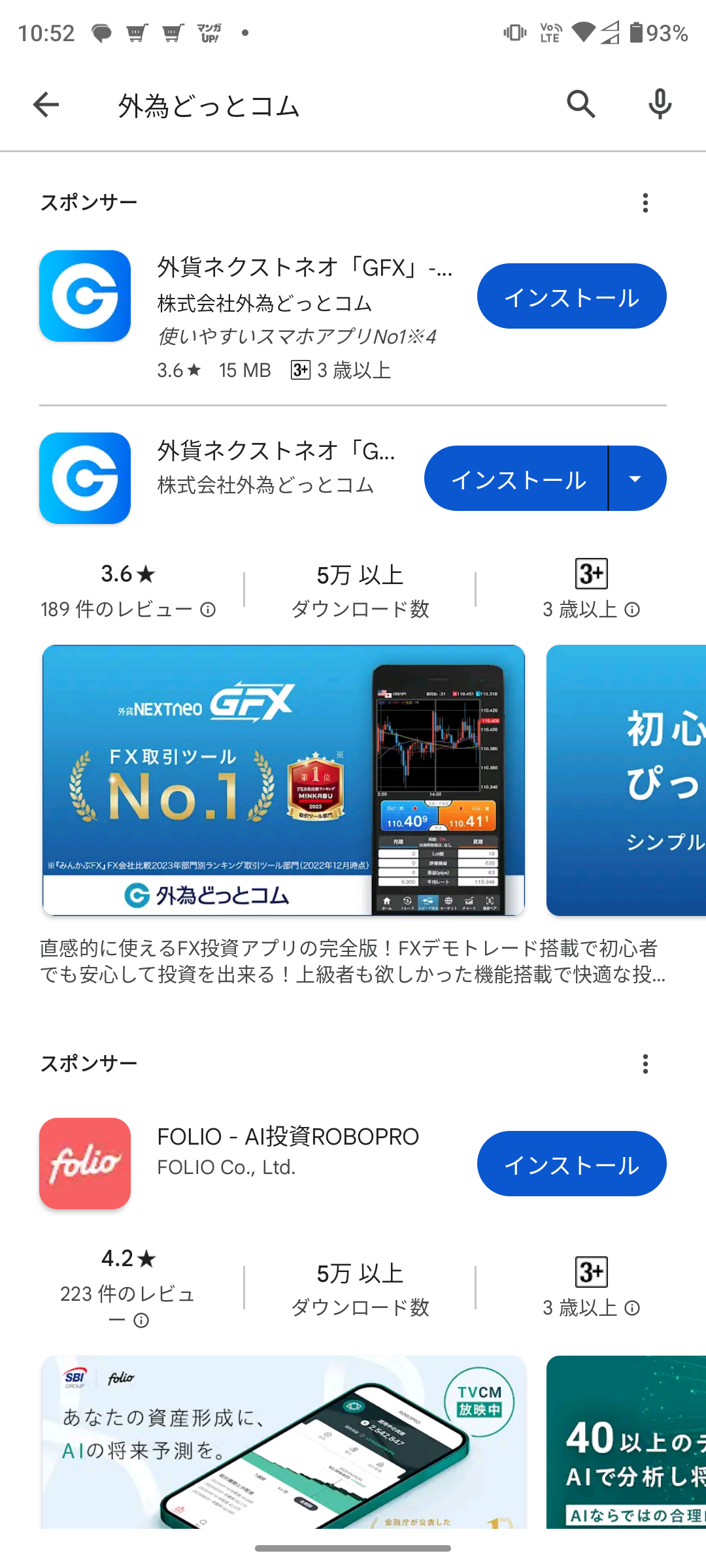Install 外貨ネクストネオ from the split install button

pyautogui.click(x=516, y=479)
